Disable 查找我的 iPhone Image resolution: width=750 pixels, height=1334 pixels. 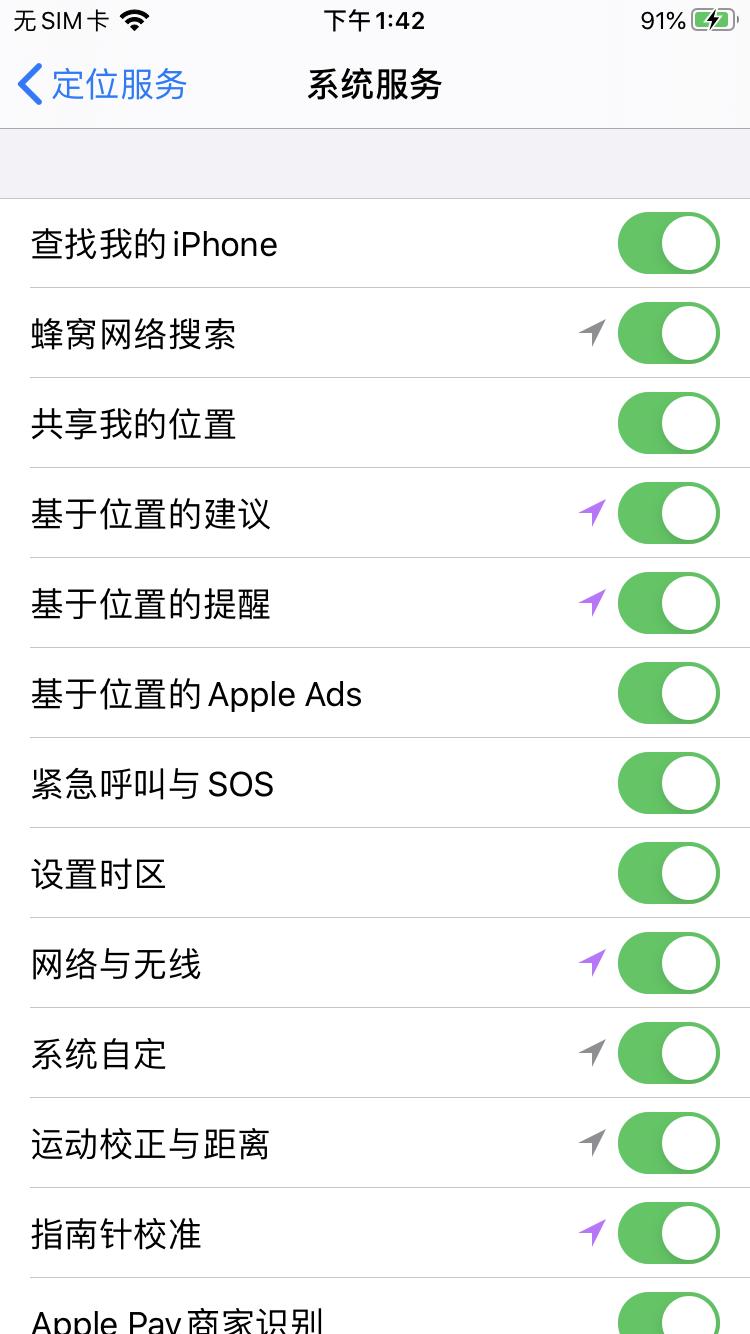pyautogui.click(x=668, y=243)
